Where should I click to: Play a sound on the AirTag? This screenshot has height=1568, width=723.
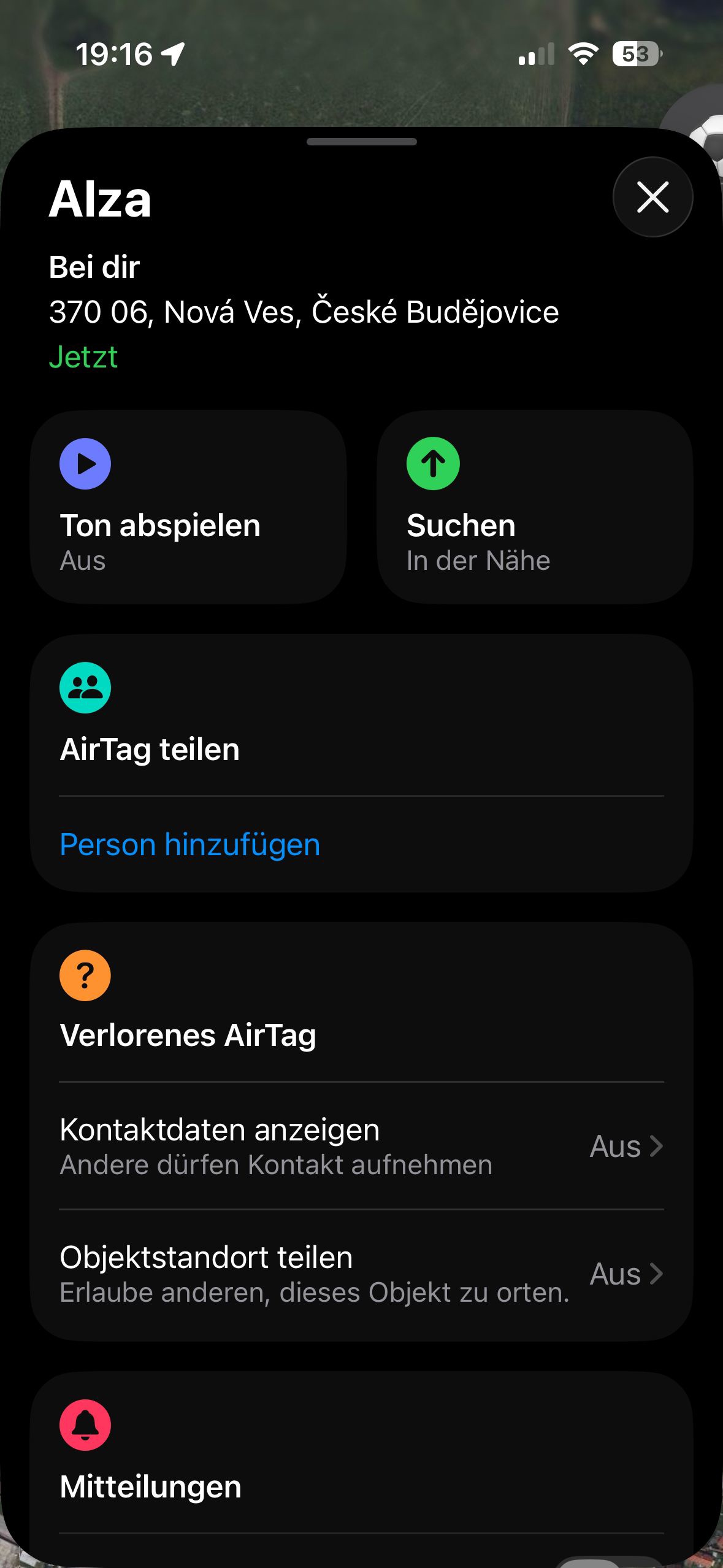(x=188, y=507)
